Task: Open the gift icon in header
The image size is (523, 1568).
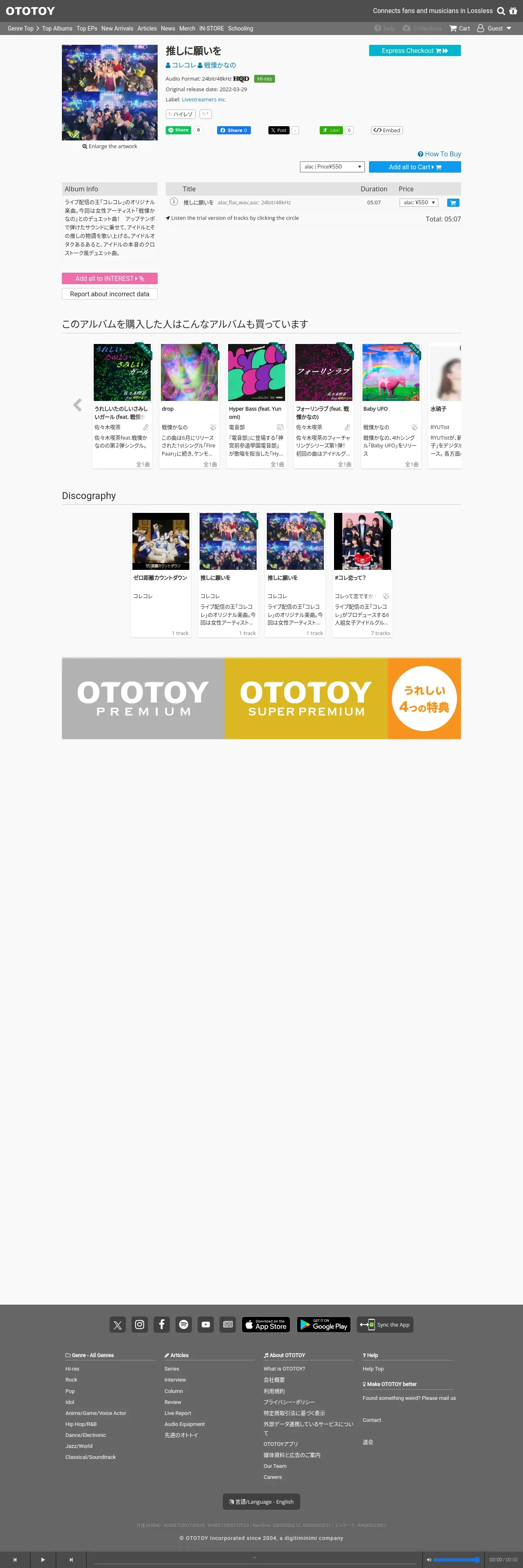Action: point(513,11)
